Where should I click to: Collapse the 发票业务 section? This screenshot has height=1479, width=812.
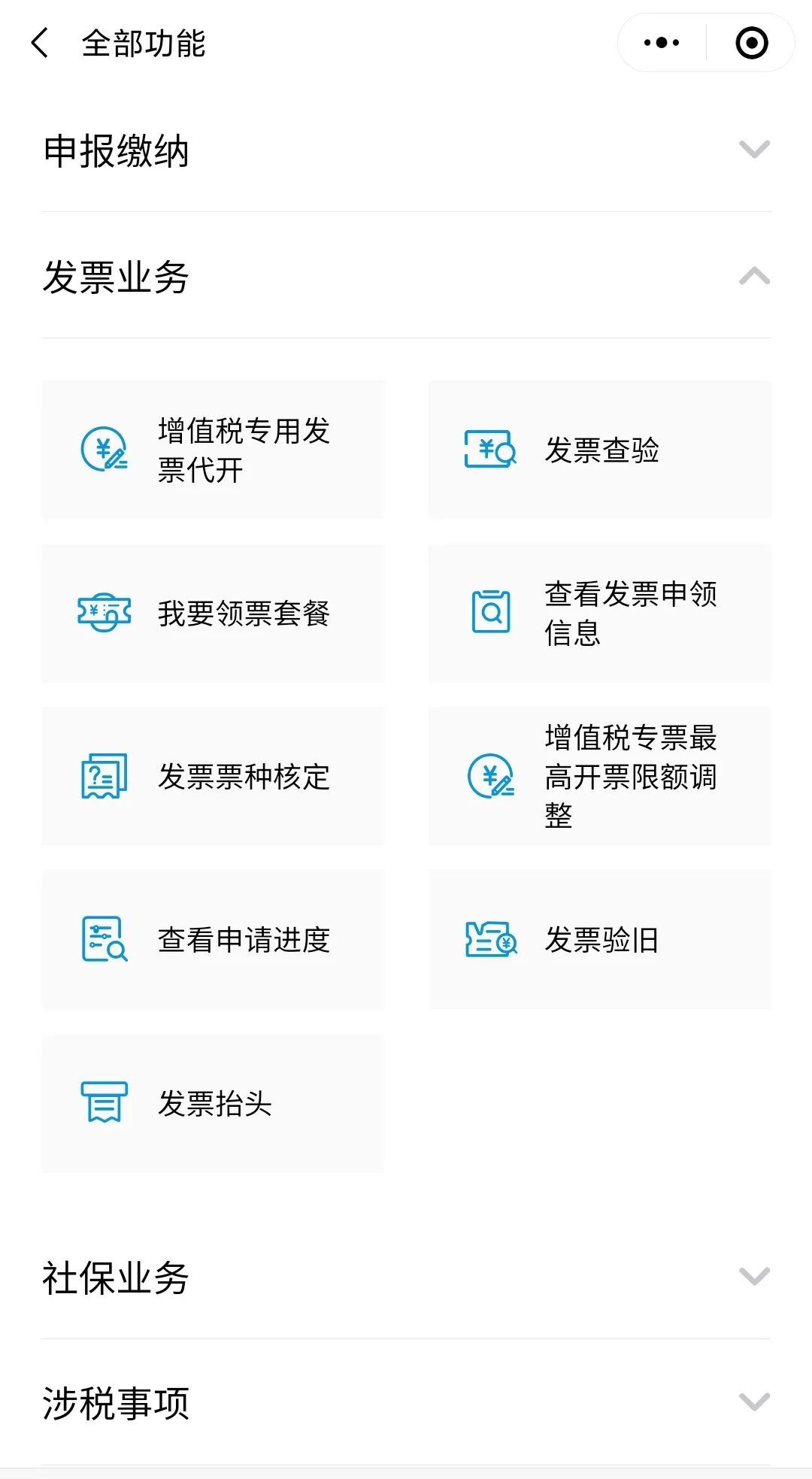(406, 276)
